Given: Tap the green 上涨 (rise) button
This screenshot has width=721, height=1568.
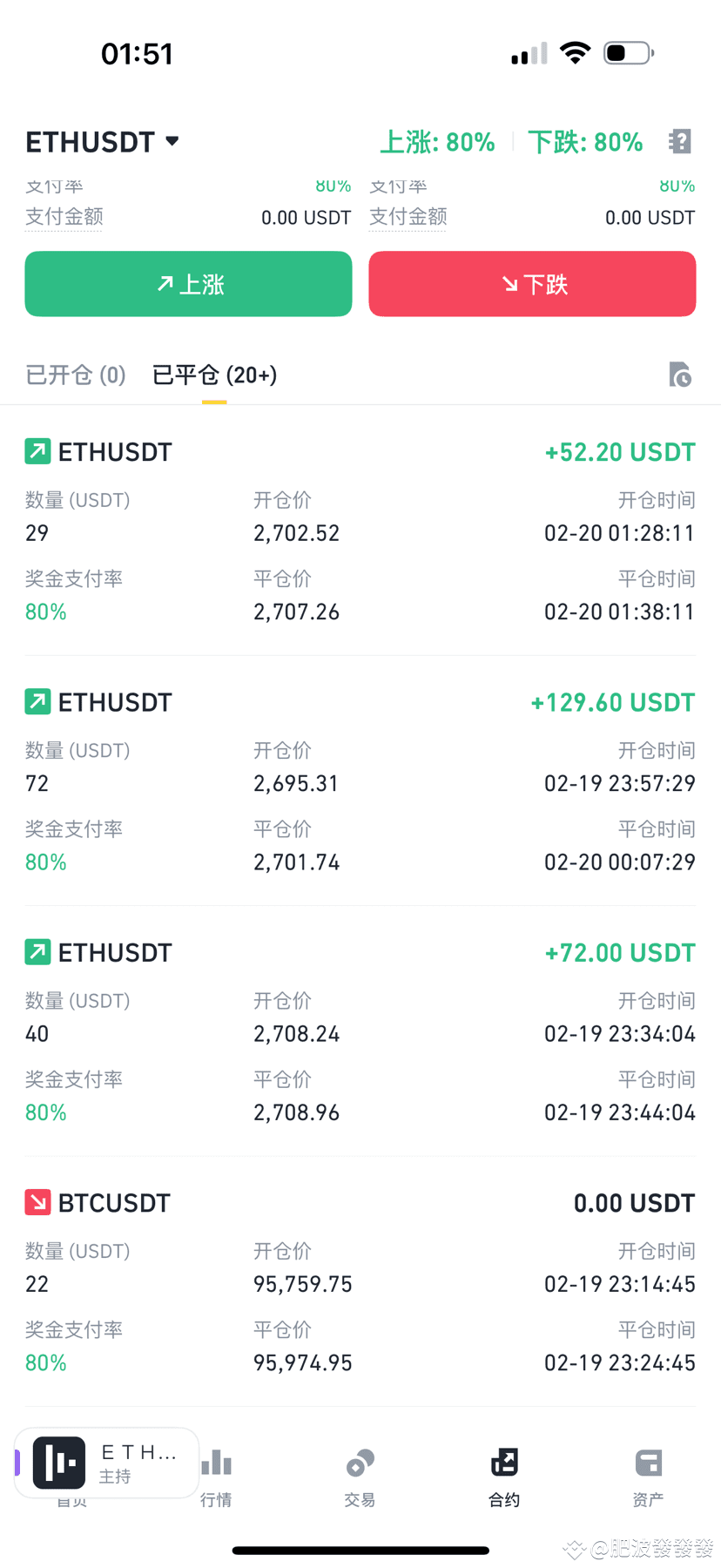Looking at the screenshot, I should click(187, 283).
